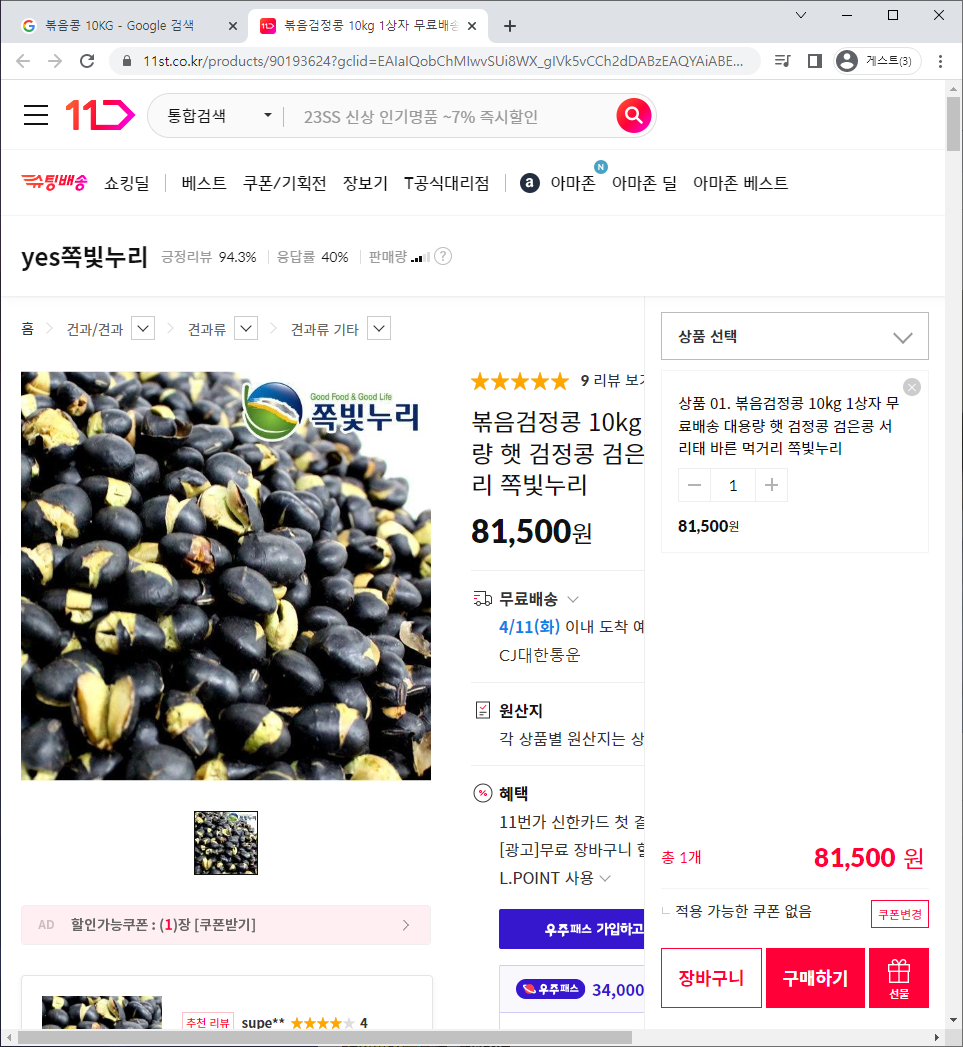The height and width of the screenshot is (1047, 963).
Task: Tap the pink search magnifier button
Action: click(x=633, y=116)
